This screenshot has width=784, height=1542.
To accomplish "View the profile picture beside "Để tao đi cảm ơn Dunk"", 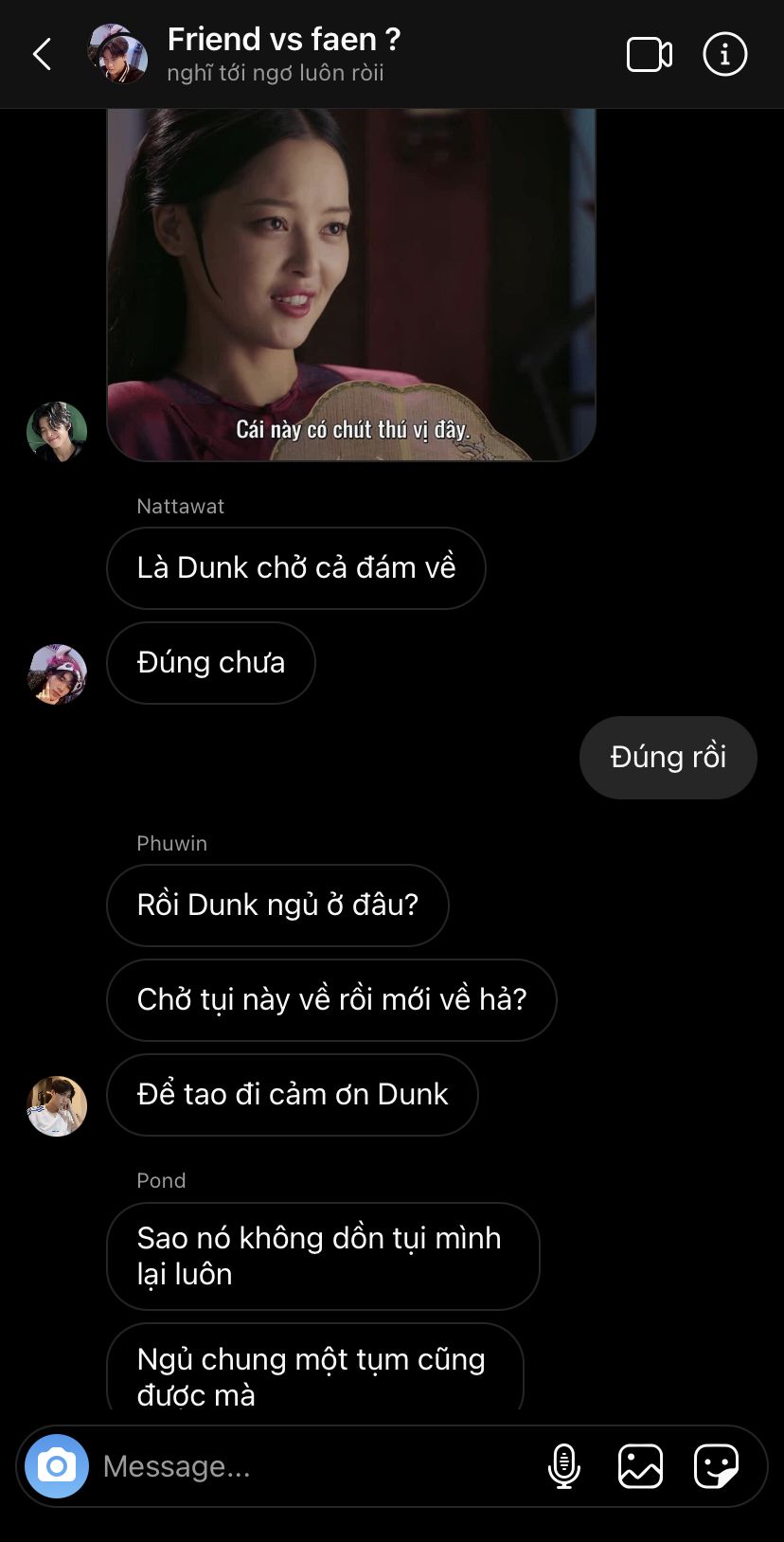I will (x=57, y=1106).
